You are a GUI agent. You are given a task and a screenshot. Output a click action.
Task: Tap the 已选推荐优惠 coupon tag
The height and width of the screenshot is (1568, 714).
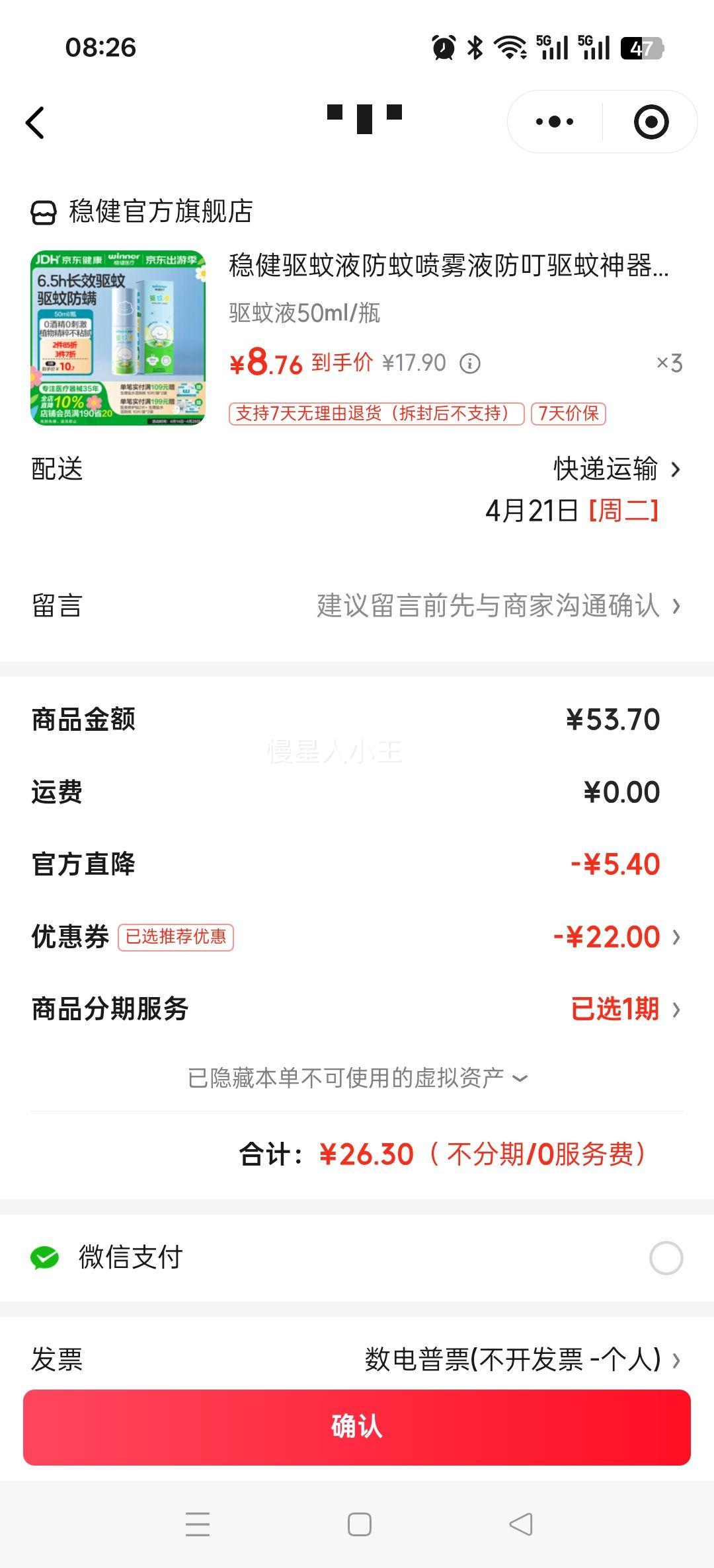177,936
